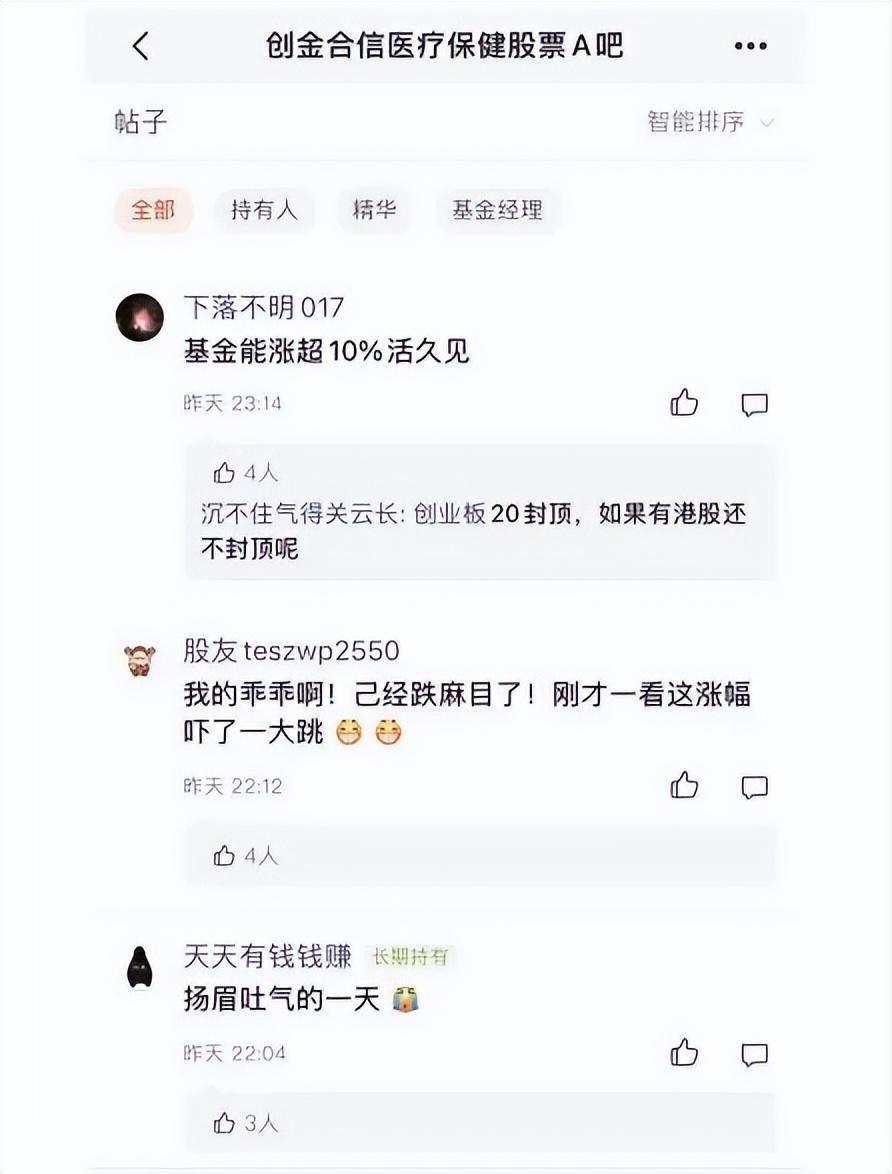
Task: Select the 全部 filter chip
Action: [153, 210]
